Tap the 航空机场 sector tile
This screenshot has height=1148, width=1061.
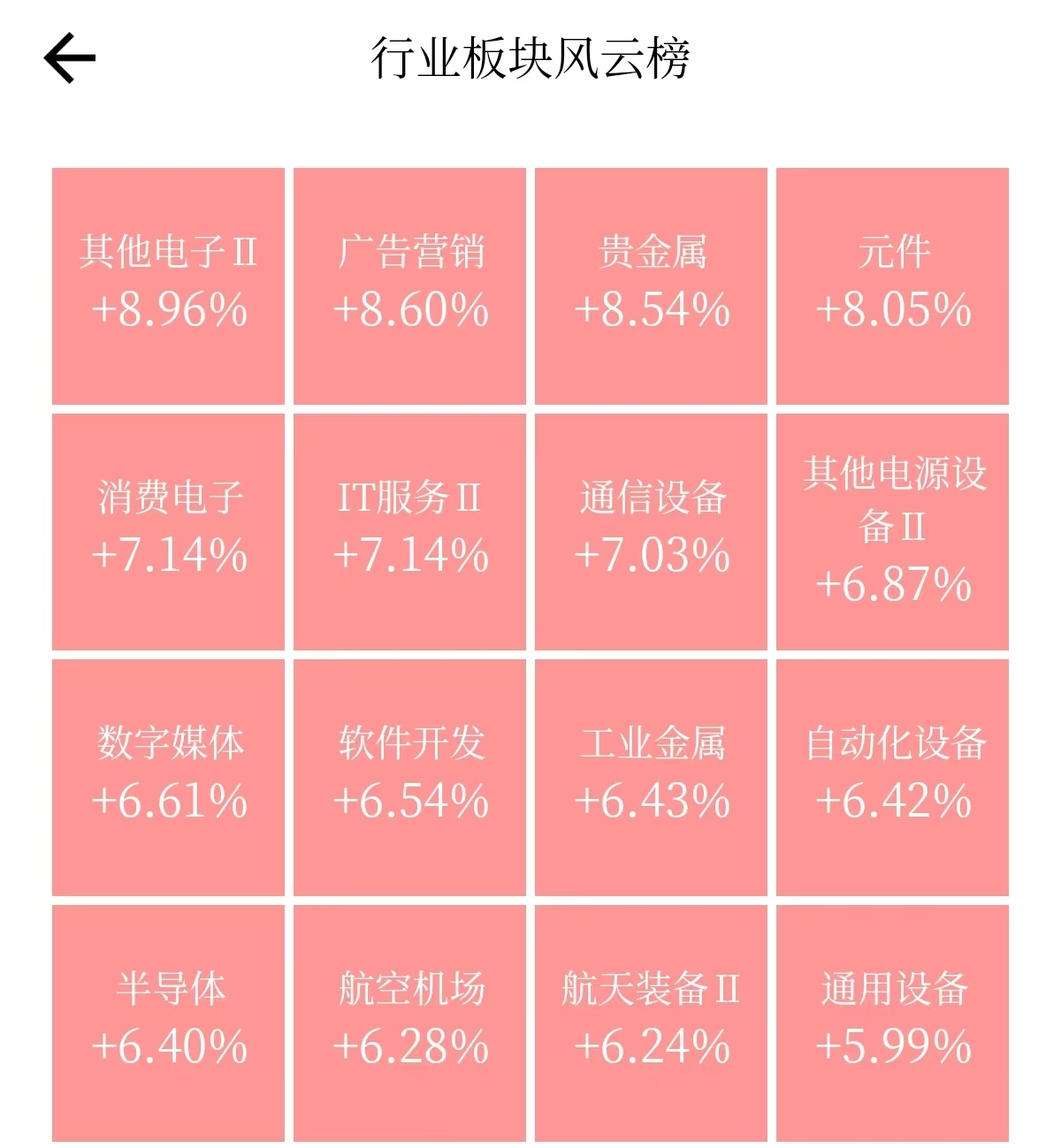(409, 1023)
